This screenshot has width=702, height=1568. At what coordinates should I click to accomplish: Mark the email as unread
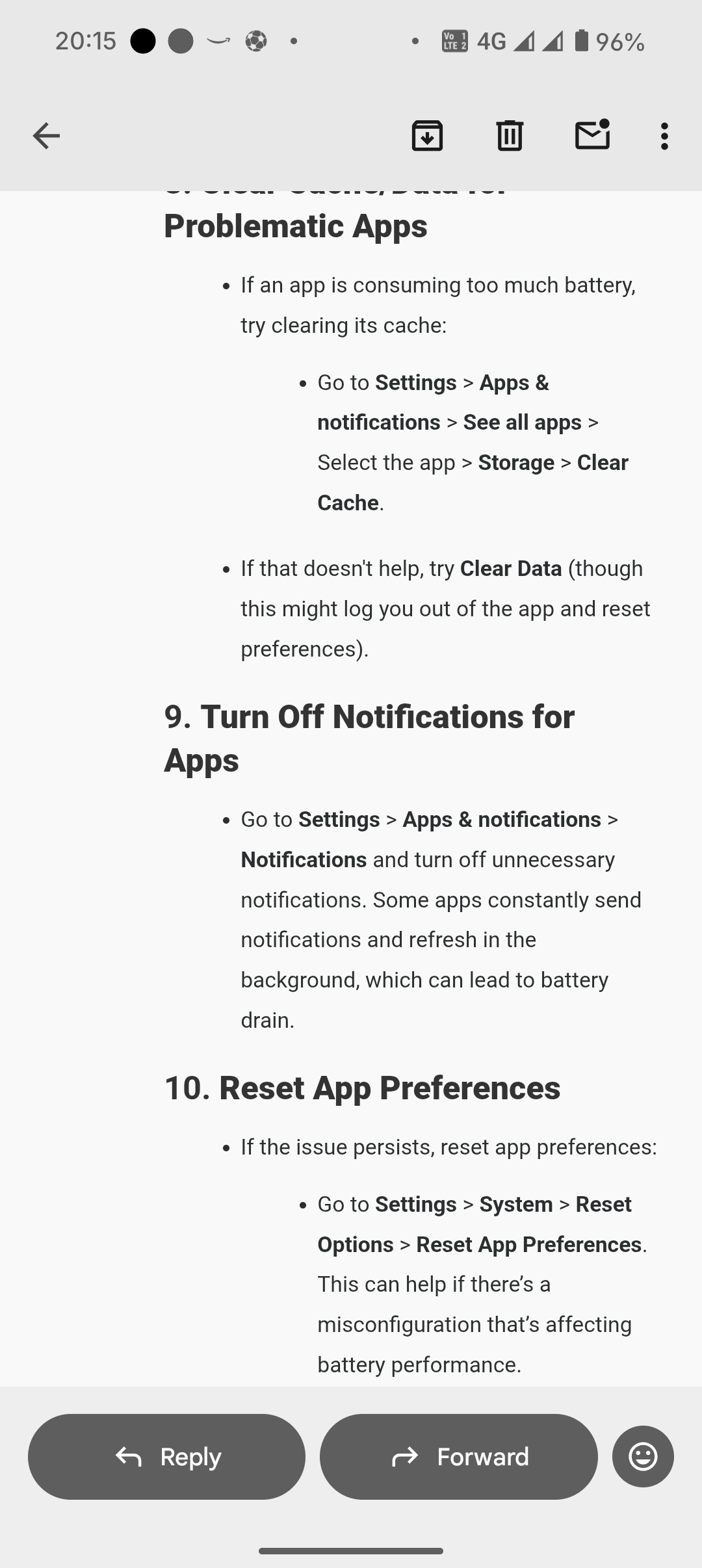(592, 135)
